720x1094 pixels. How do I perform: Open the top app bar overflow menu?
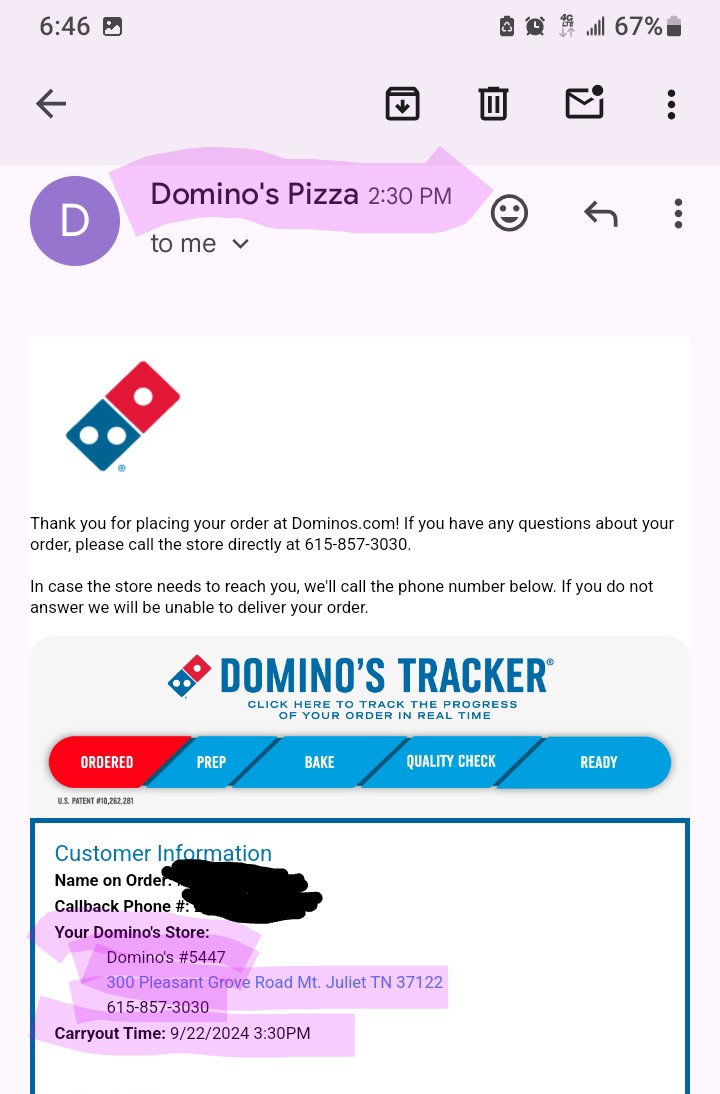[x=671, y=104]
